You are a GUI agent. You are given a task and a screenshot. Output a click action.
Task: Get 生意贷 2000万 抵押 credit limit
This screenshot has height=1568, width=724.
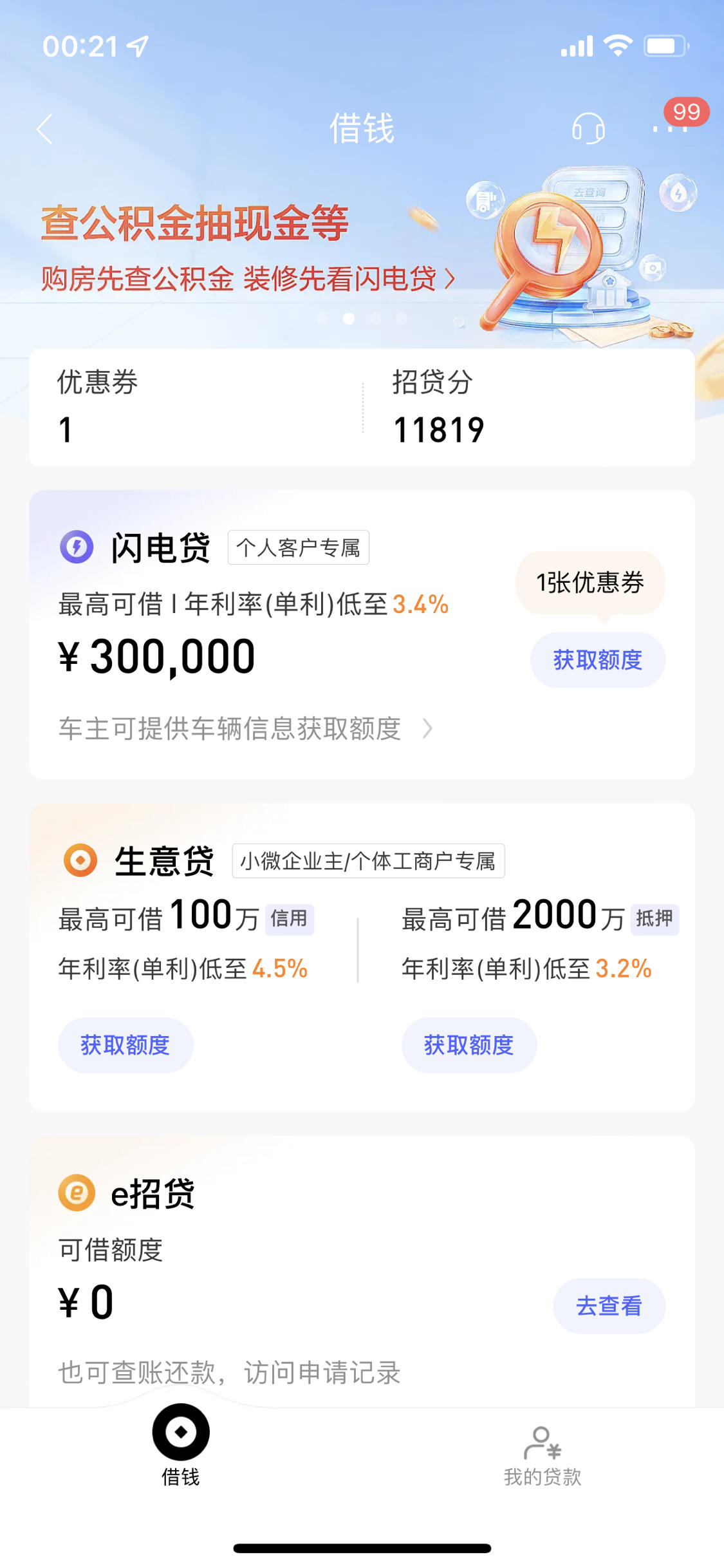pyautogui.click(x=469, y=1044)
